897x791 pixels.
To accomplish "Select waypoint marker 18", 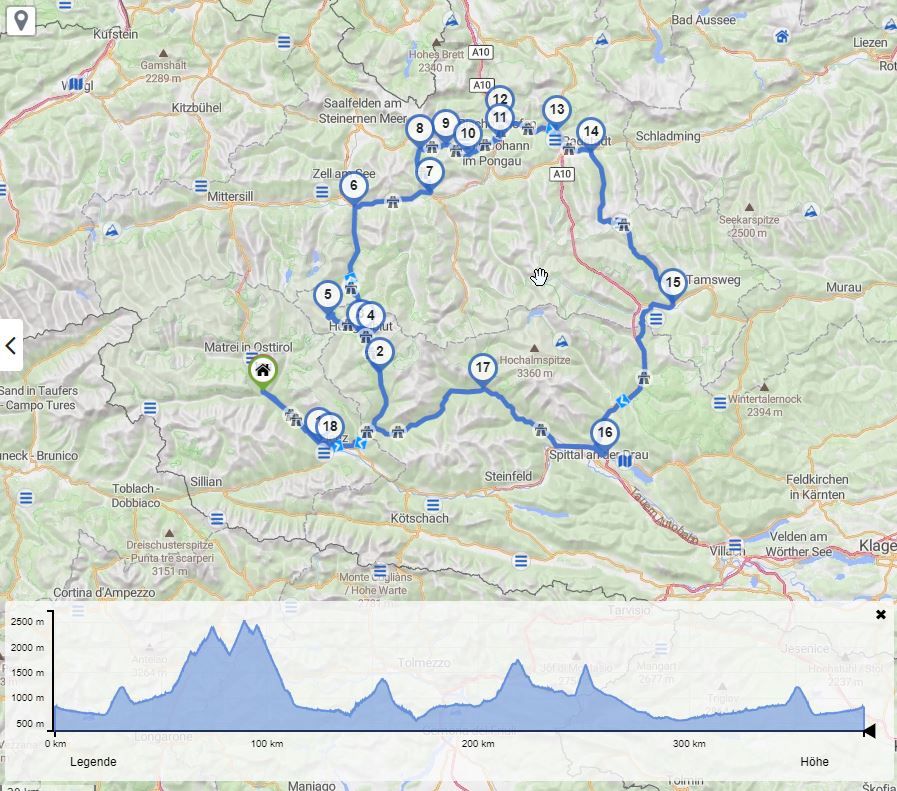I will click(331, 427).
